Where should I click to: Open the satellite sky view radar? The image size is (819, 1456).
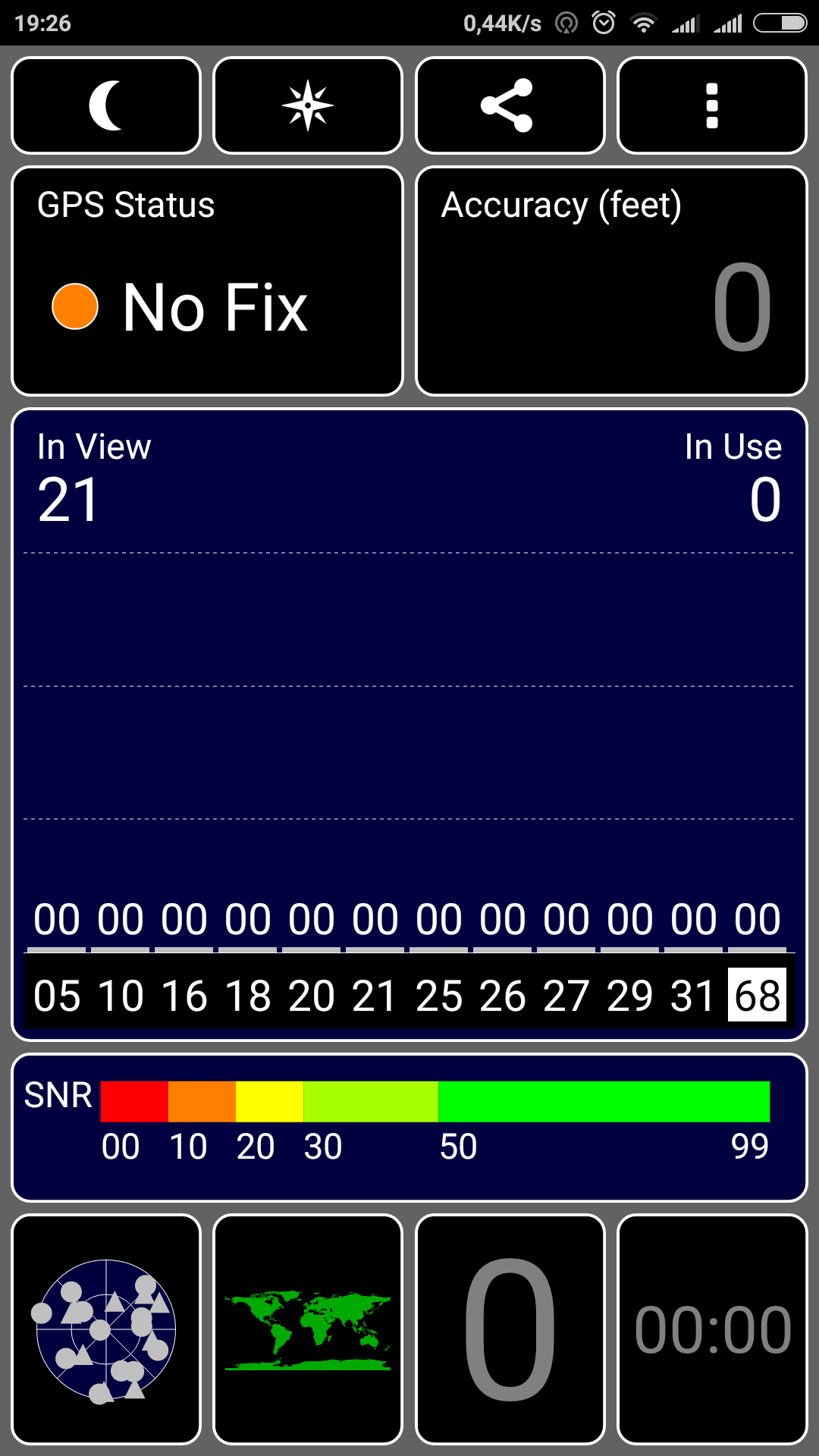(106, 1329)
